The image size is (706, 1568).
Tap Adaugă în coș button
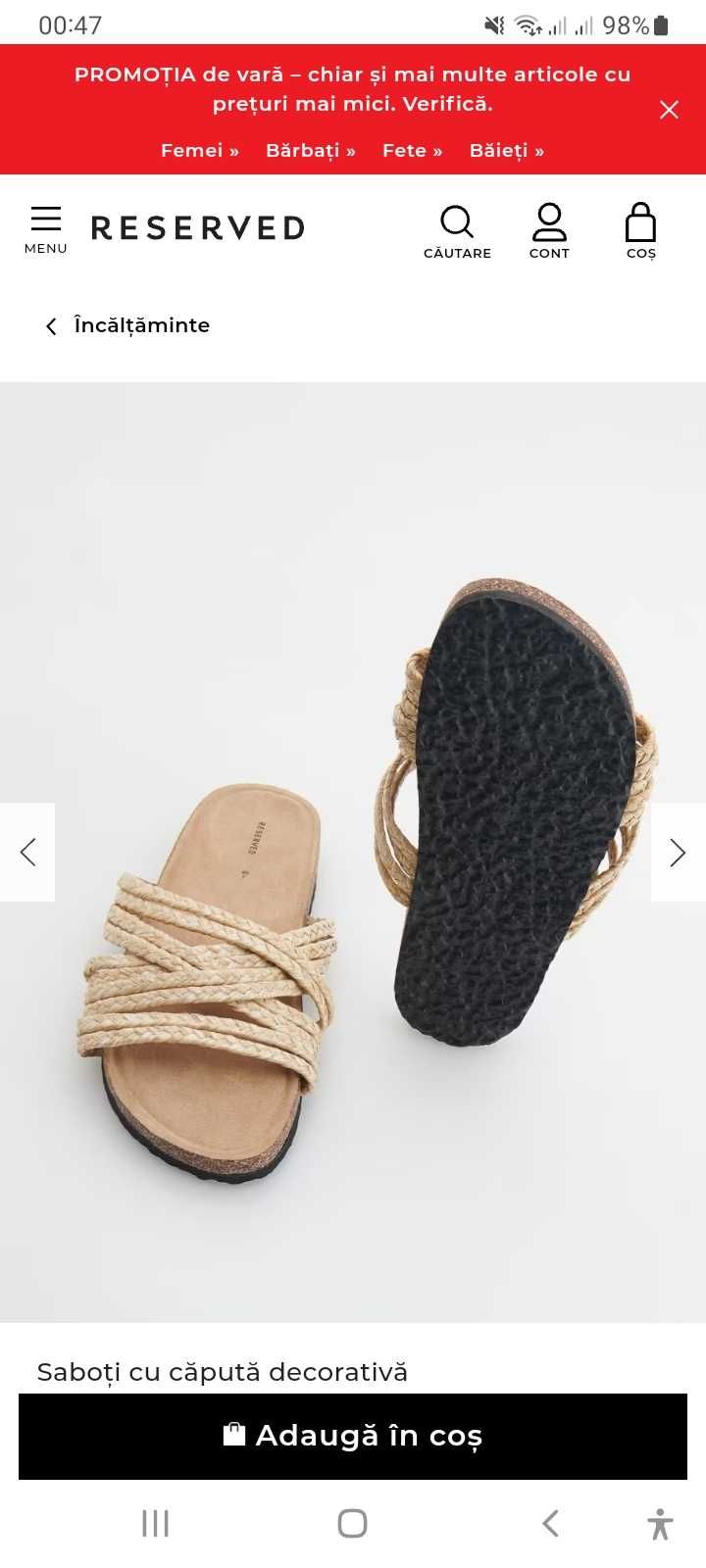point(353,1436)
